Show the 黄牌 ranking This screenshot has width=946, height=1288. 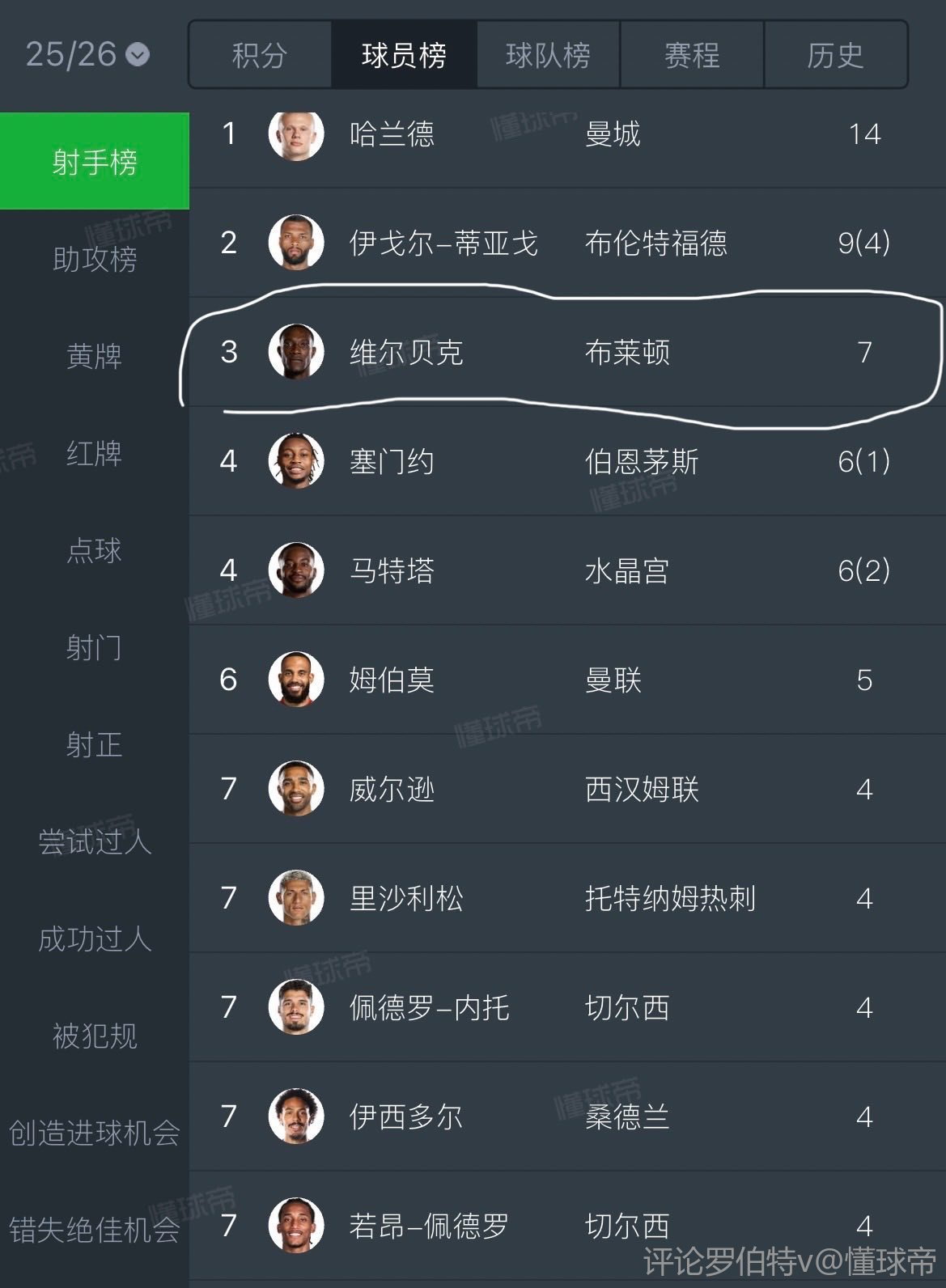click(95, 356)
